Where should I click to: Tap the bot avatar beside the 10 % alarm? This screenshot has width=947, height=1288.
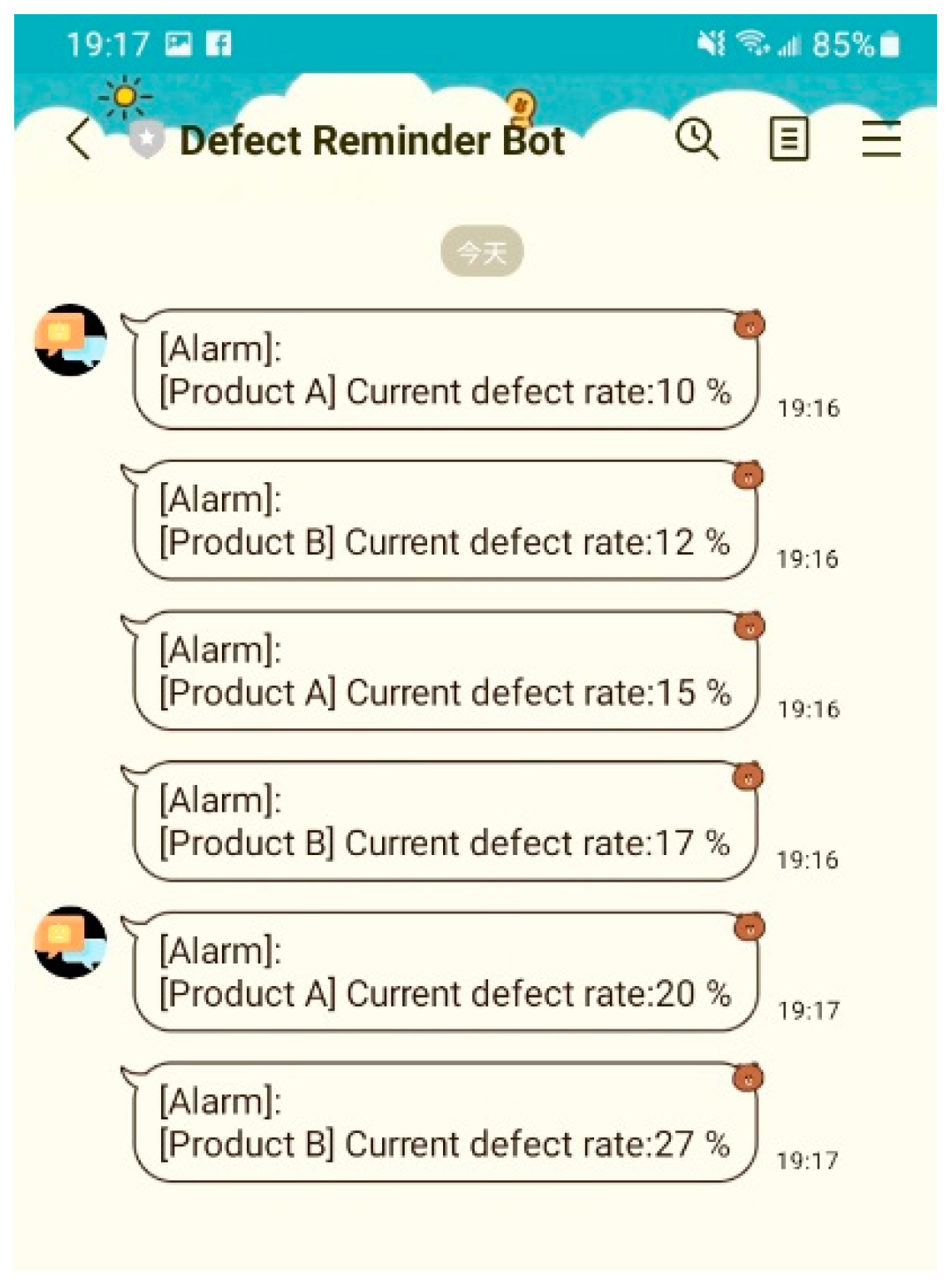[71, 340]
